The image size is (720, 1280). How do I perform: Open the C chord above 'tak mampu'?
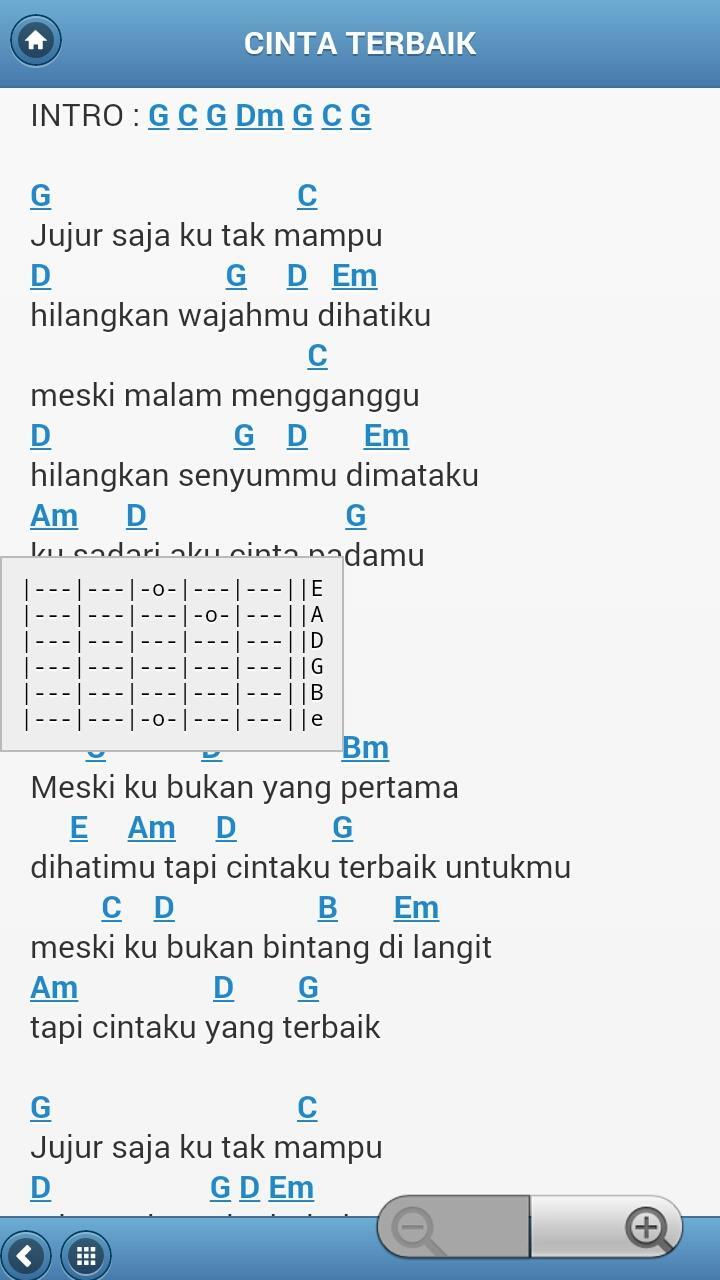(x=306, y=196)
